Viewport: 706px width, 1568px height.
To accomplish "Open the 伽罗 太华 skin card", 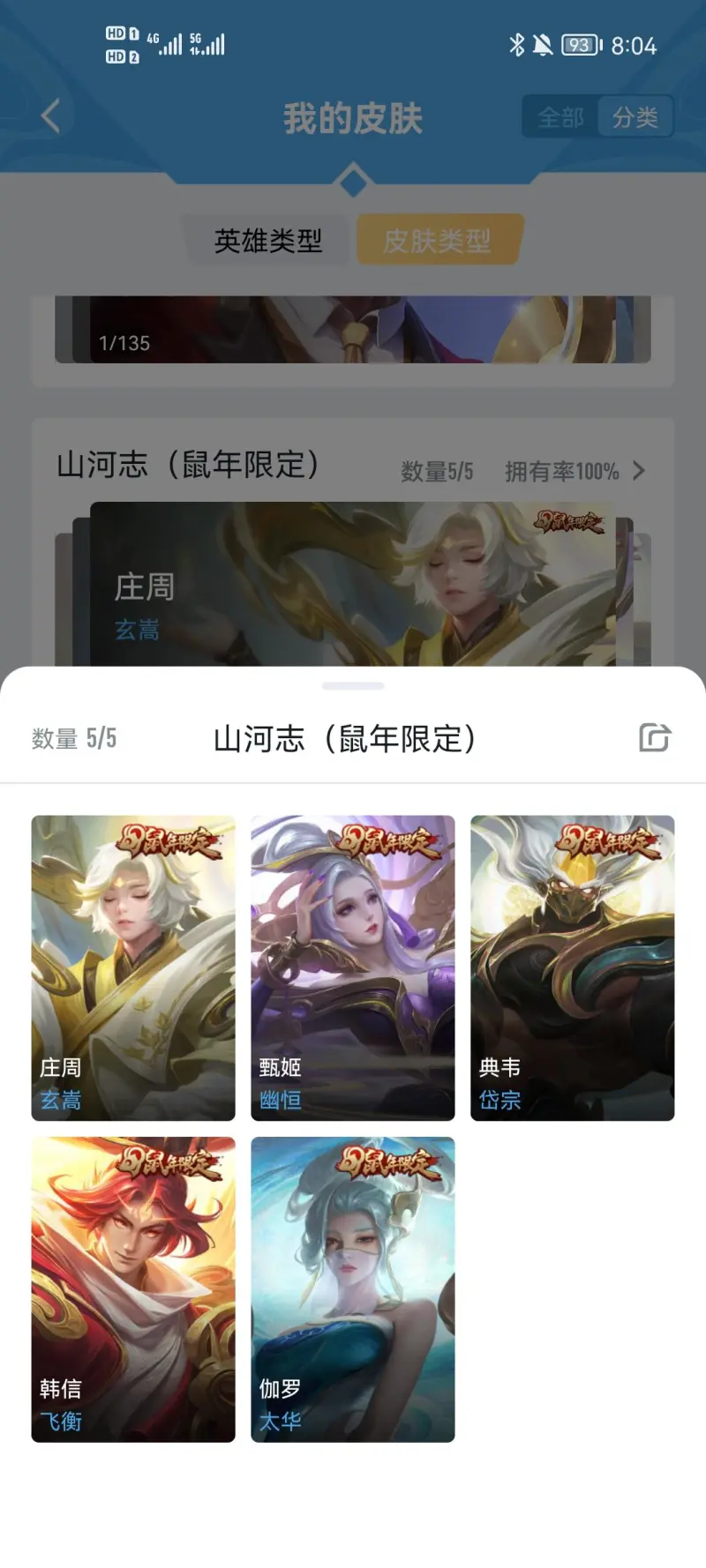I will [353, 1289].
